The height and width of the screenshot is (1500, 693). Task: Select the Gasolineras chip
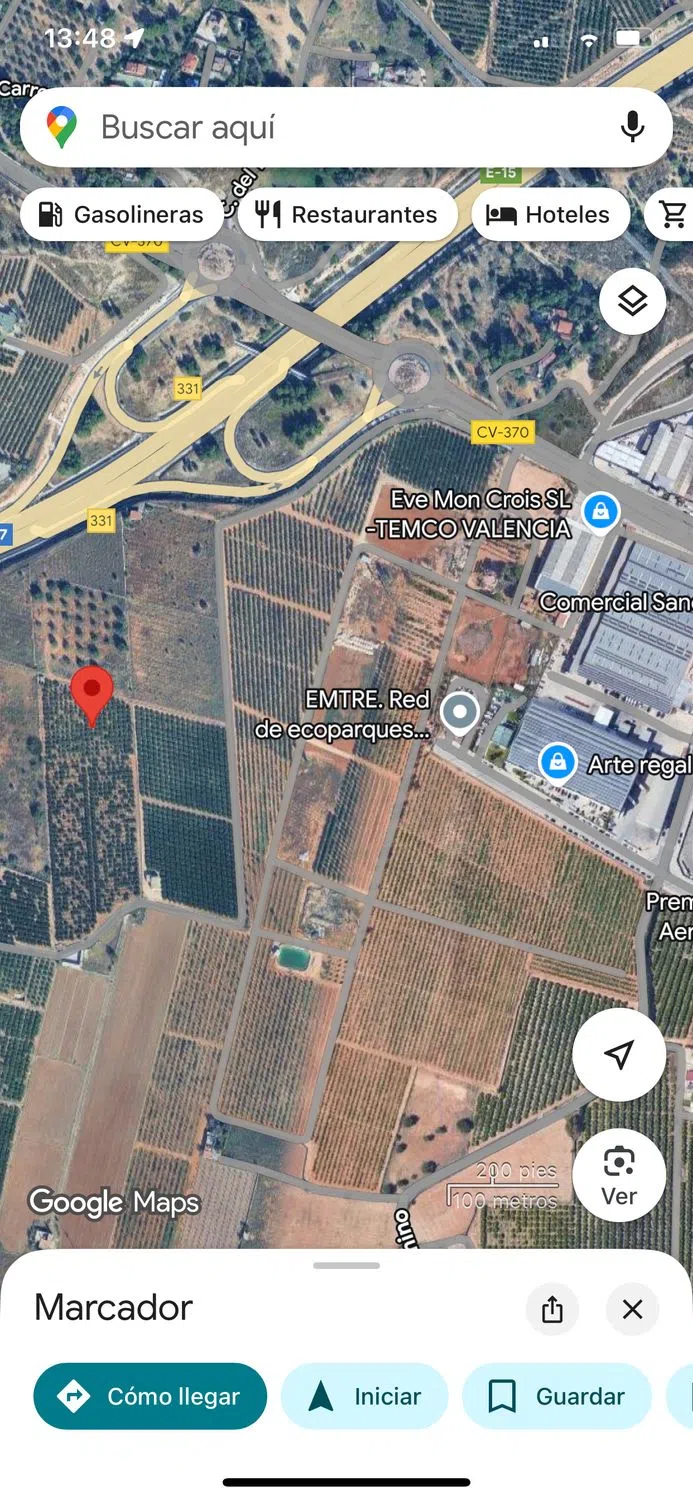(x=121, y=215)
